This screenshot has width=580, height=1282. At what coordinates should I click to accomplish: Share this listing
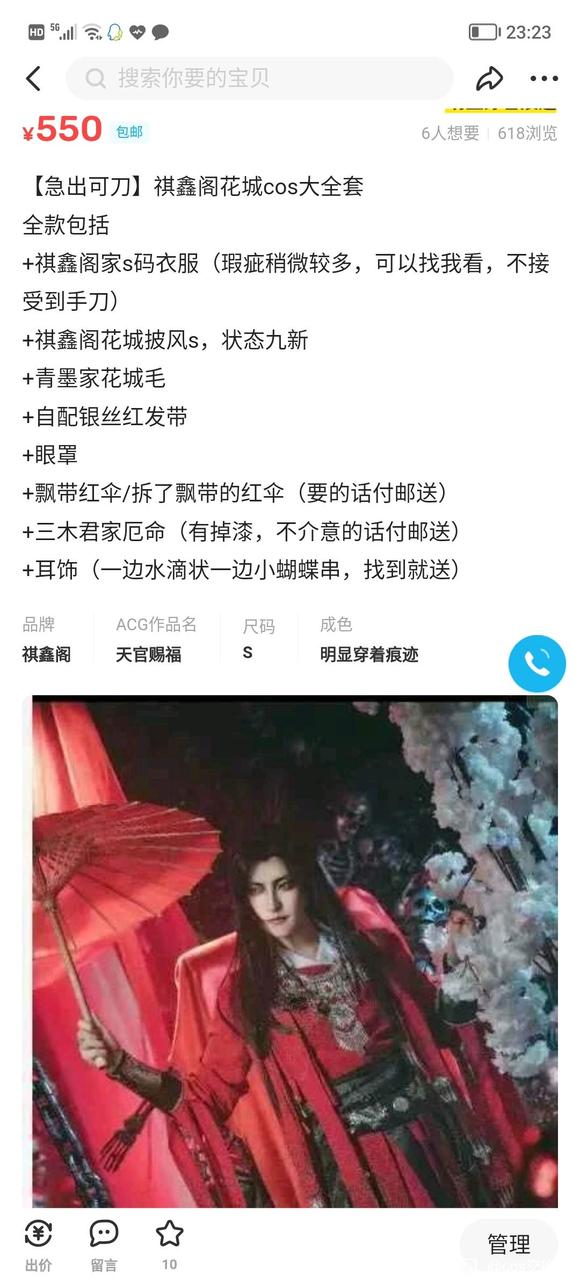tap(489, 78)
